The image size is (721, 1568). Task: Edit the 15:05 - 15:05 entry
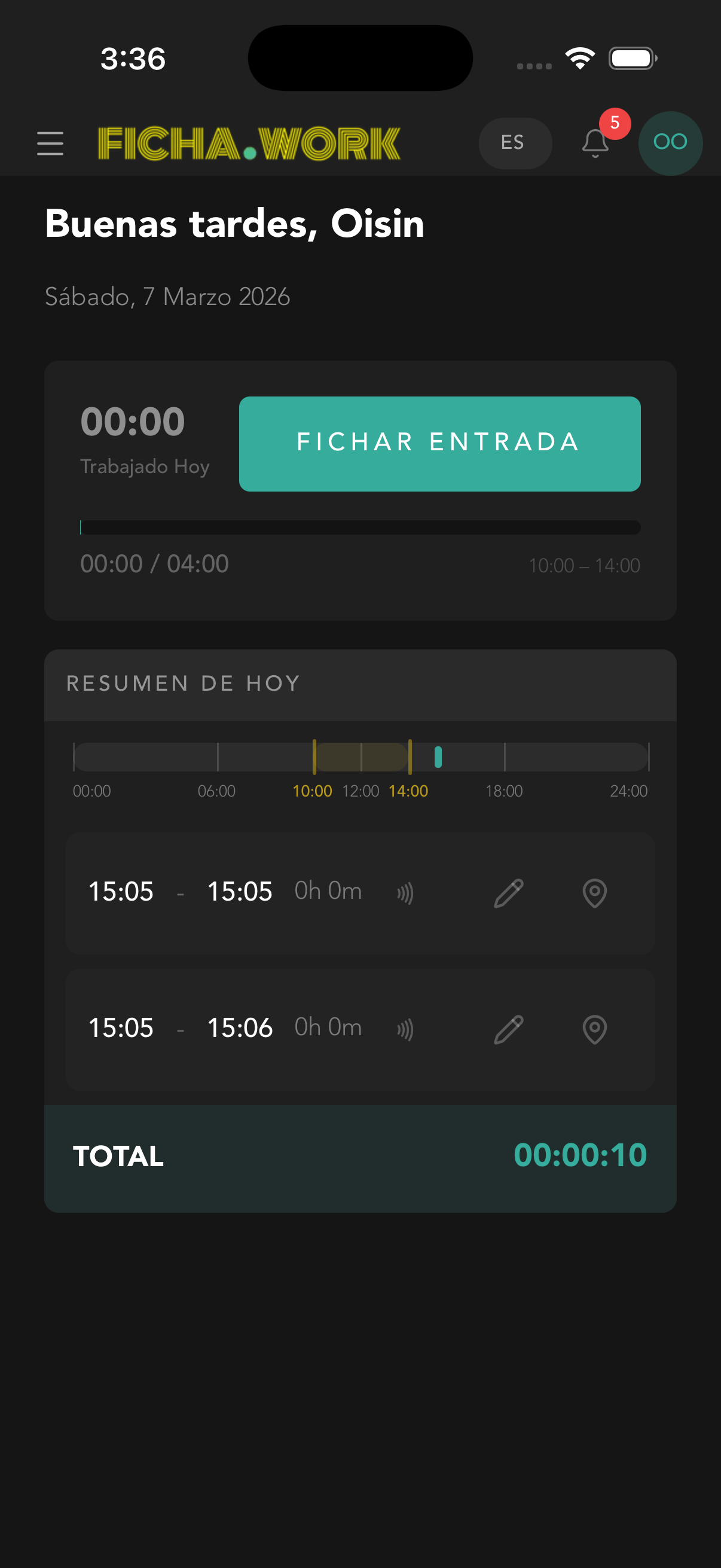(509, 893)
